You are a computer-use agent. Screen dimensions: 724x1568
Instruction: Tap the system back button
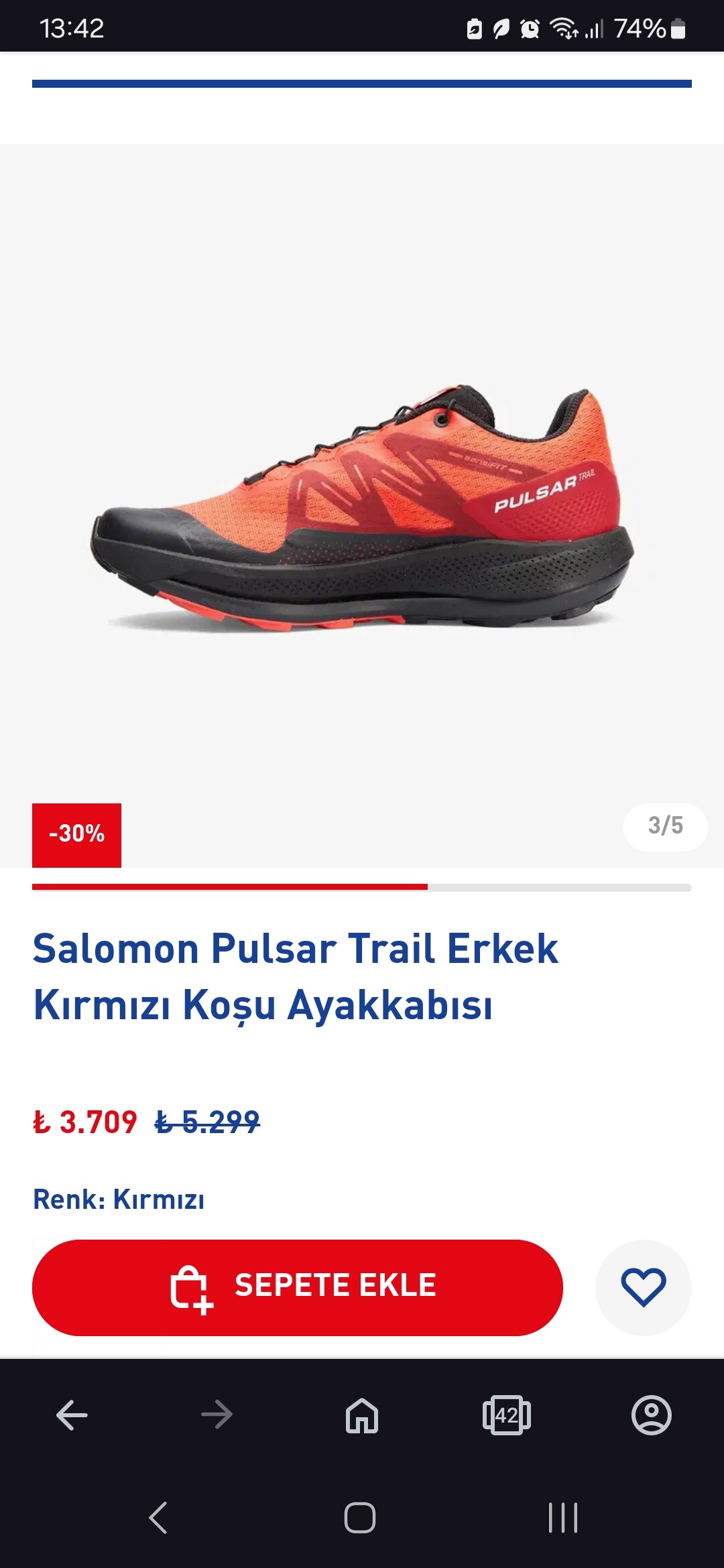click(x=158, y=1518)
